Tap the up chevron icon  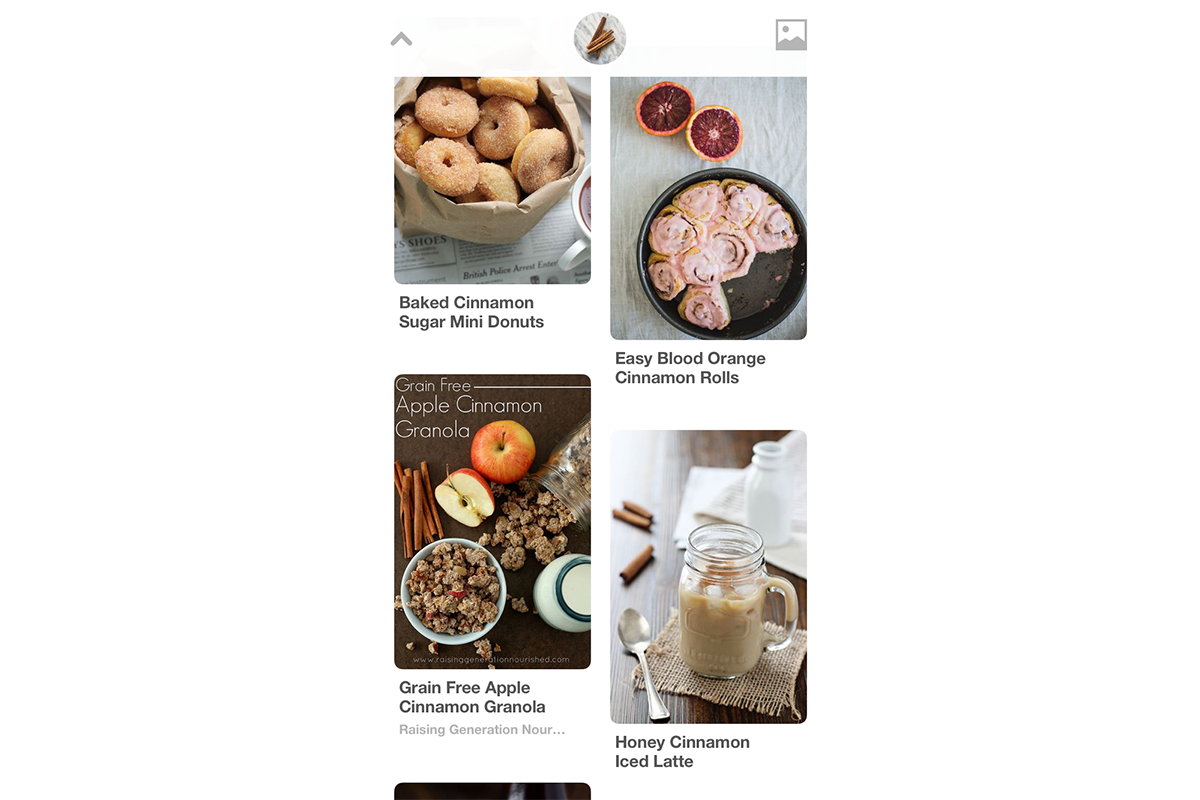(x=401, y=40)
